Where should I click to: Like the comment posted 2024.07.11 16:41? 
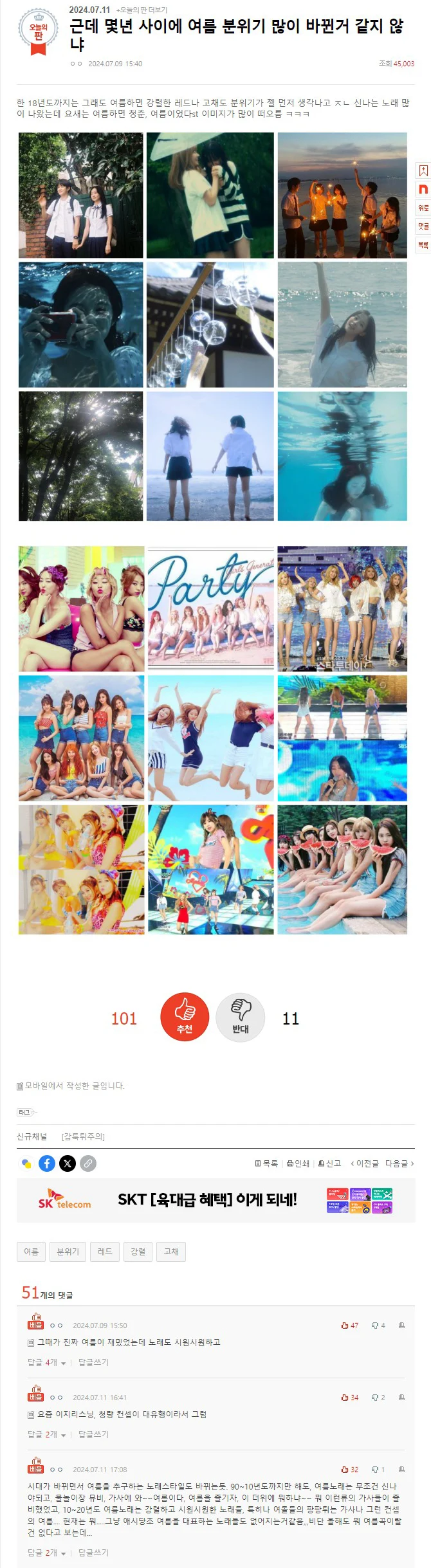coord(350,1398)
